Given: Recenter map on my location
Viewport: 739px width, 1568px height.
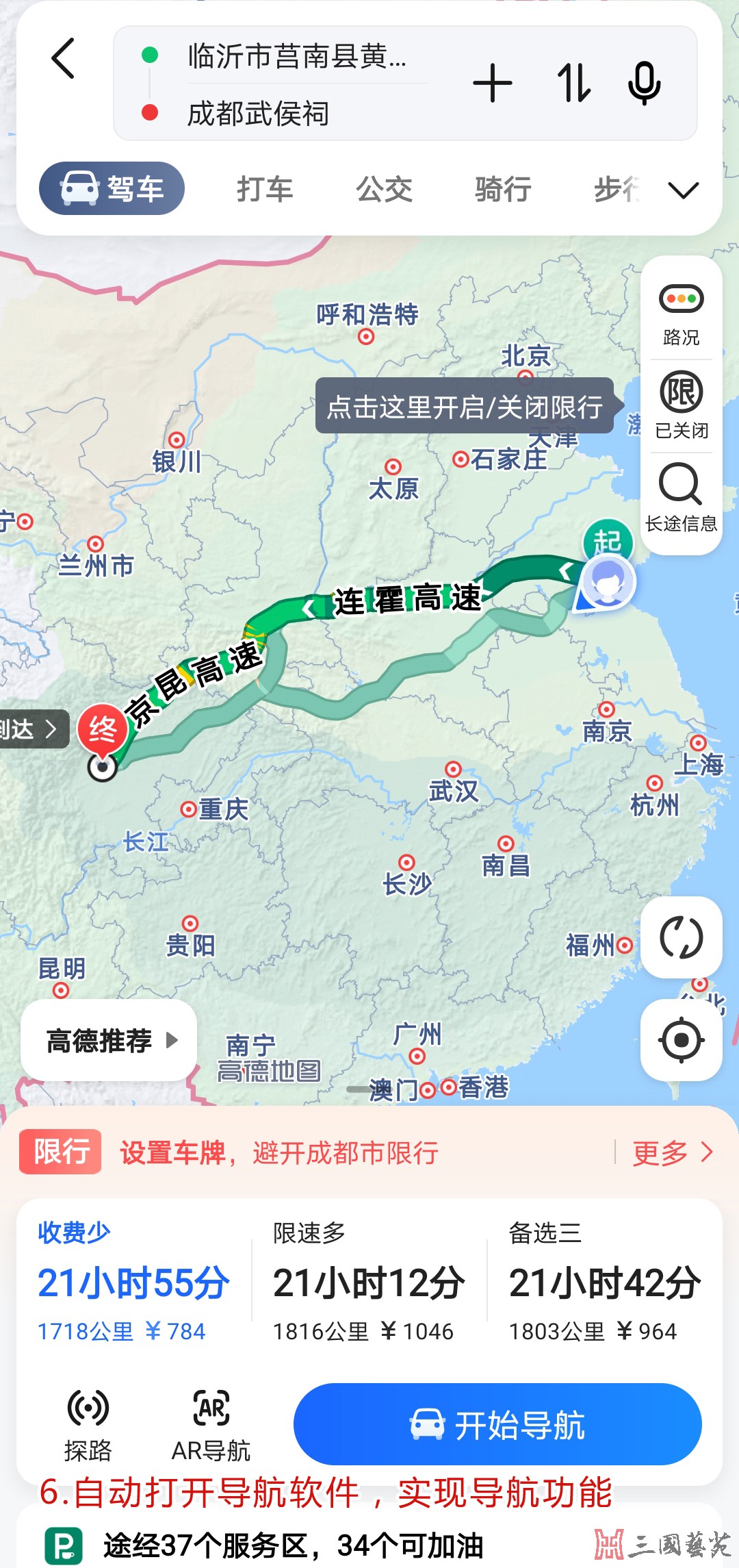Looking at the screenshot, I should pos(682,1040).
